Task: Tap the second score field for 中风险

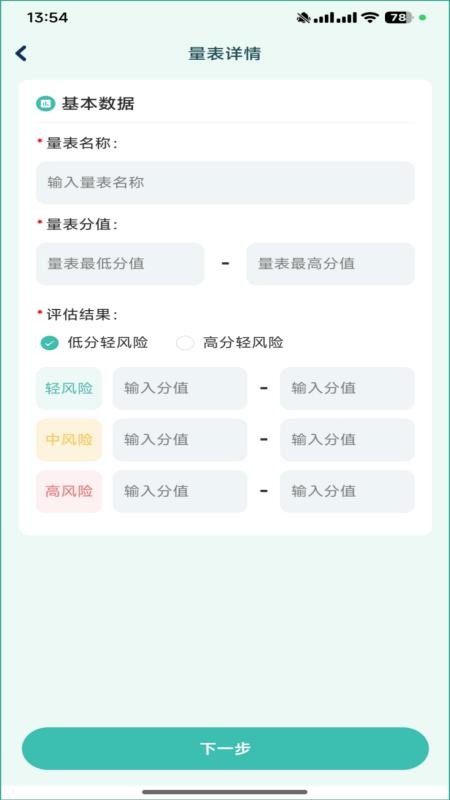Action: click(x=347, y=440)
